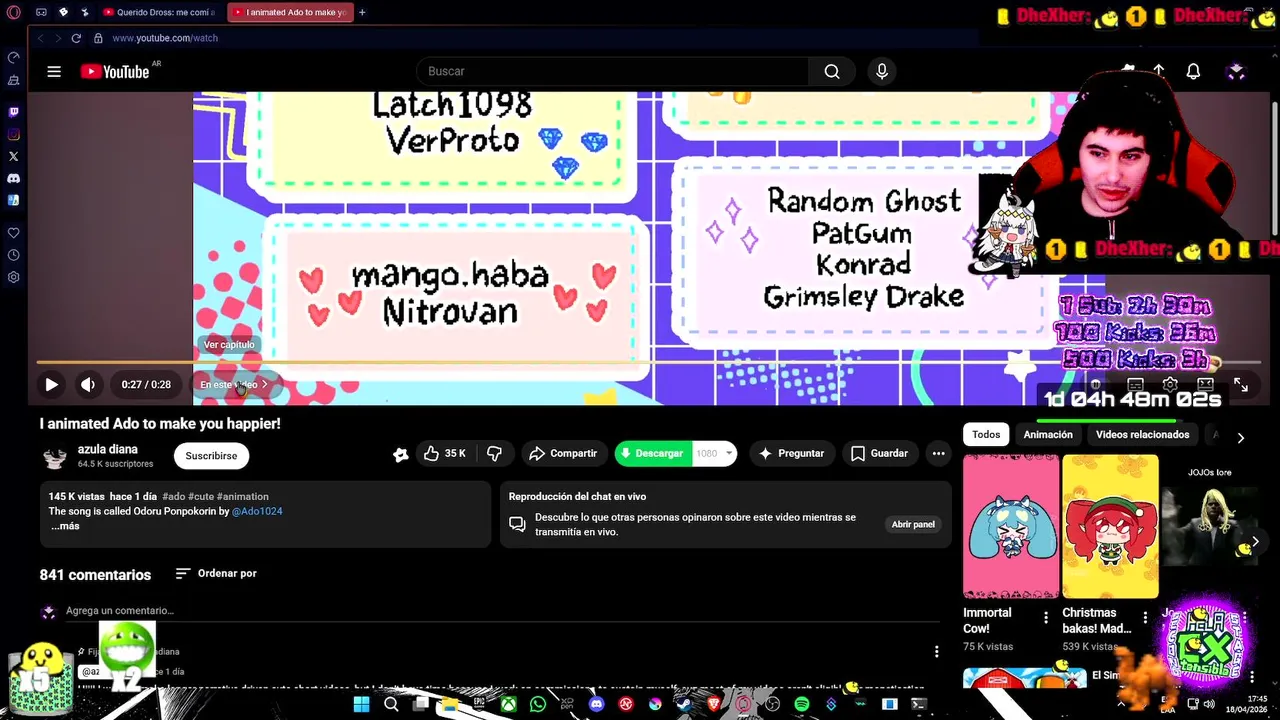Open the notifications bell
The height and width of the screenshot is (720, 1280).
click(1193, 71)
